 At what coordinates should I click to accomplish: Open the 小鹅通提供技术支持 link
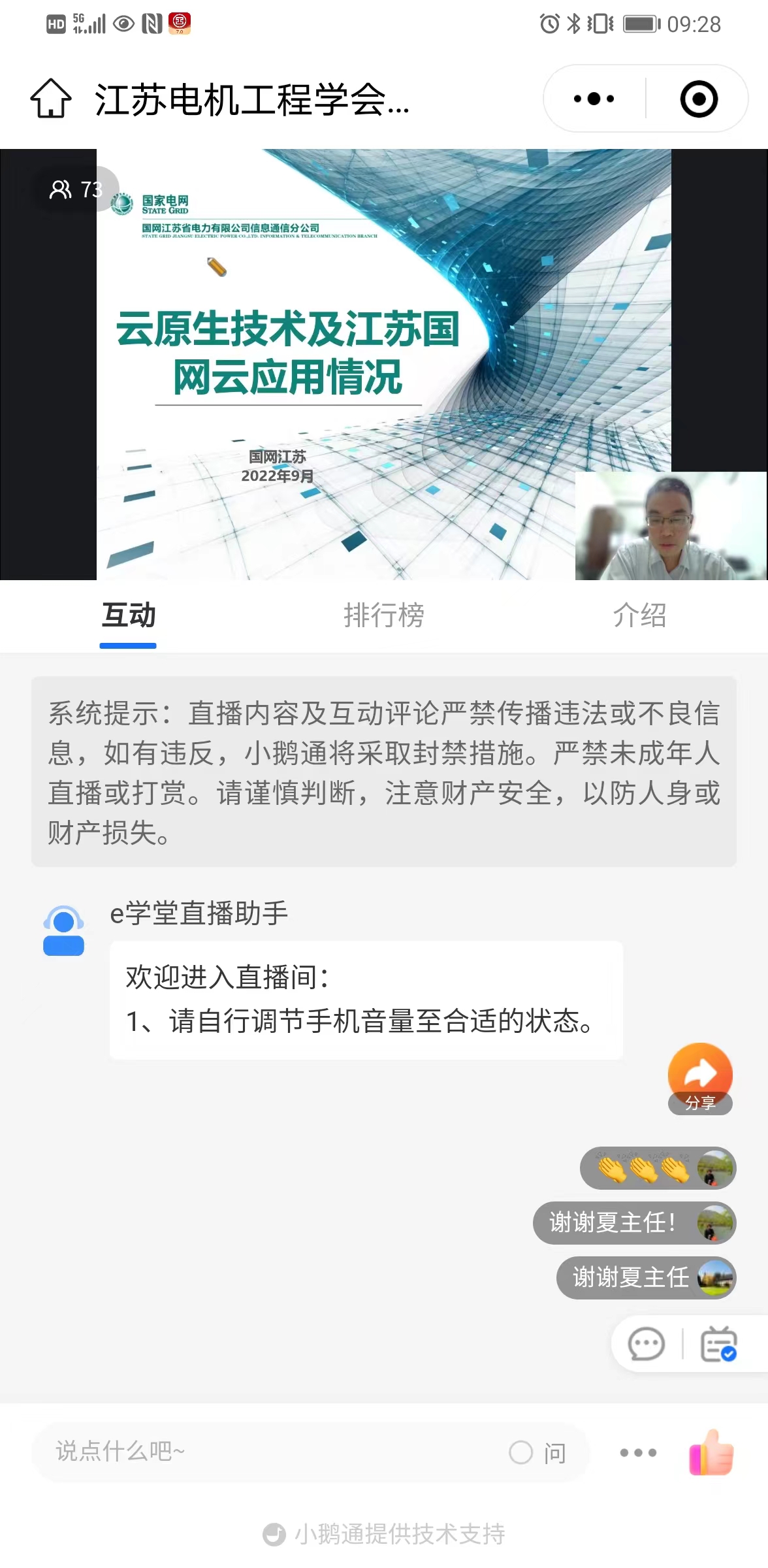(384, 1534)
